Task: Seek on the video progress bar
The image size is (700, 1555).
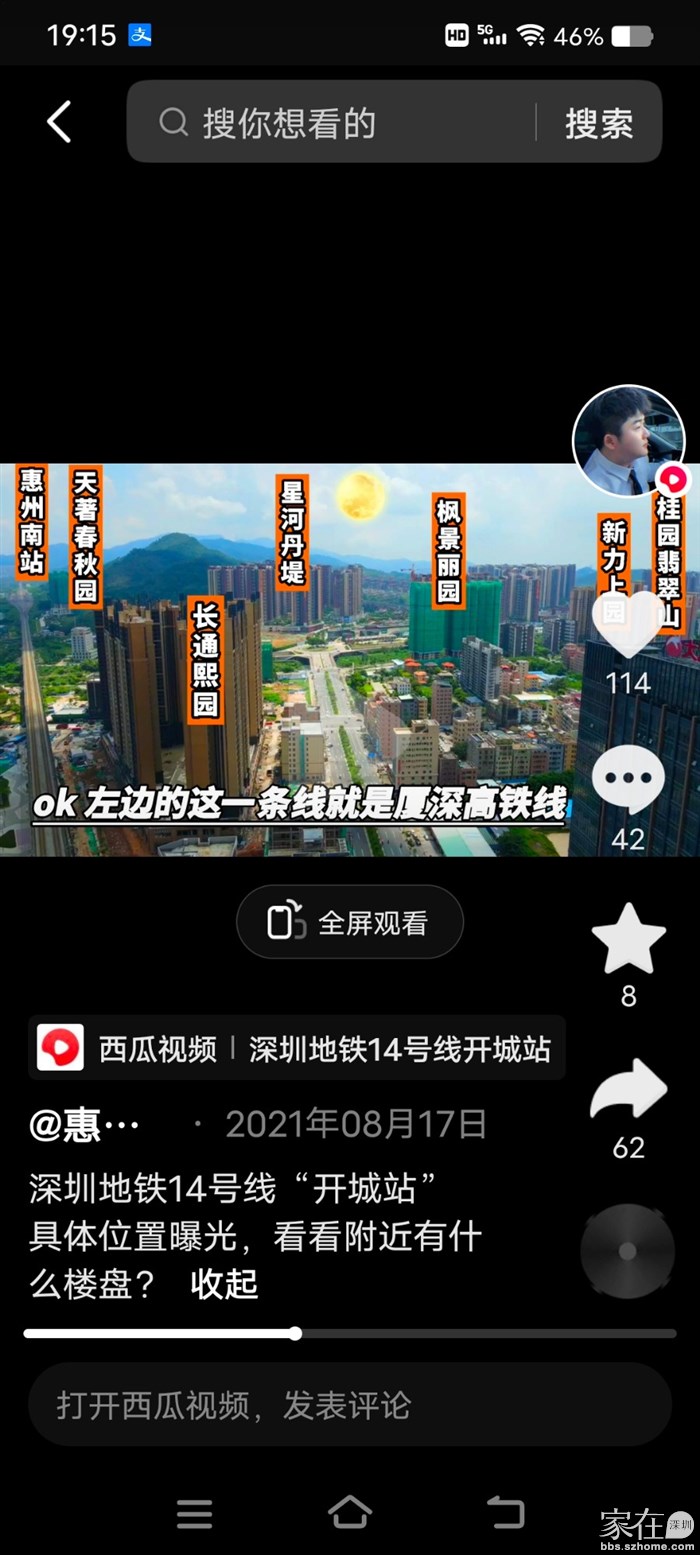Action: (350, 1333)
